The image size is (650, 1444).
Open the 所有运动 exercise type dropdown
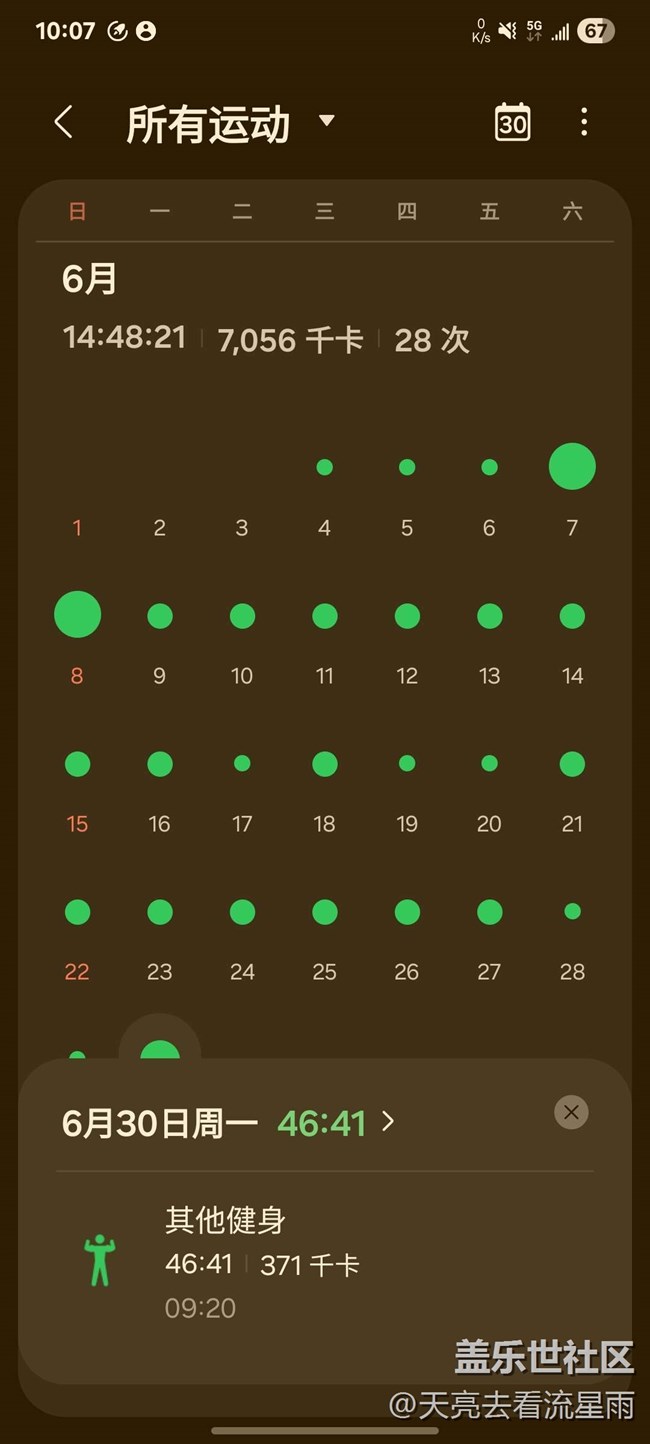[230, 125]
